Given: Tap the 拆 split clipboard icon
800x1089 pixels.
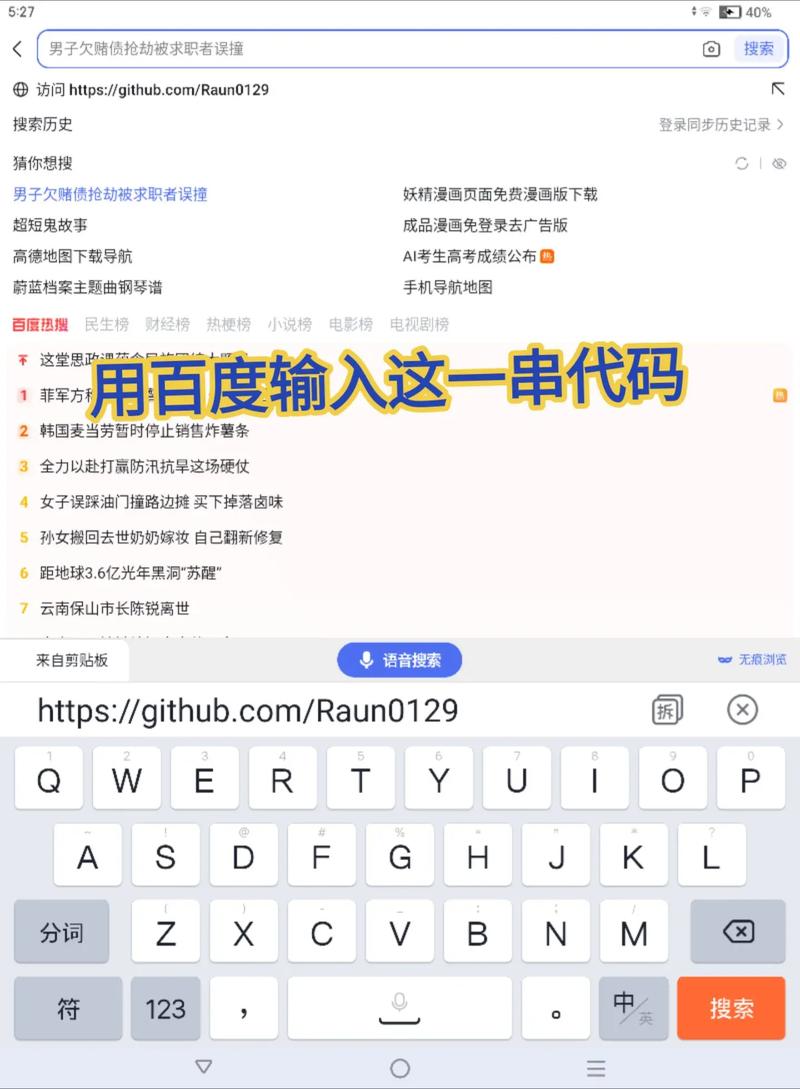Looking at the screenshot, I should (667, 710).
